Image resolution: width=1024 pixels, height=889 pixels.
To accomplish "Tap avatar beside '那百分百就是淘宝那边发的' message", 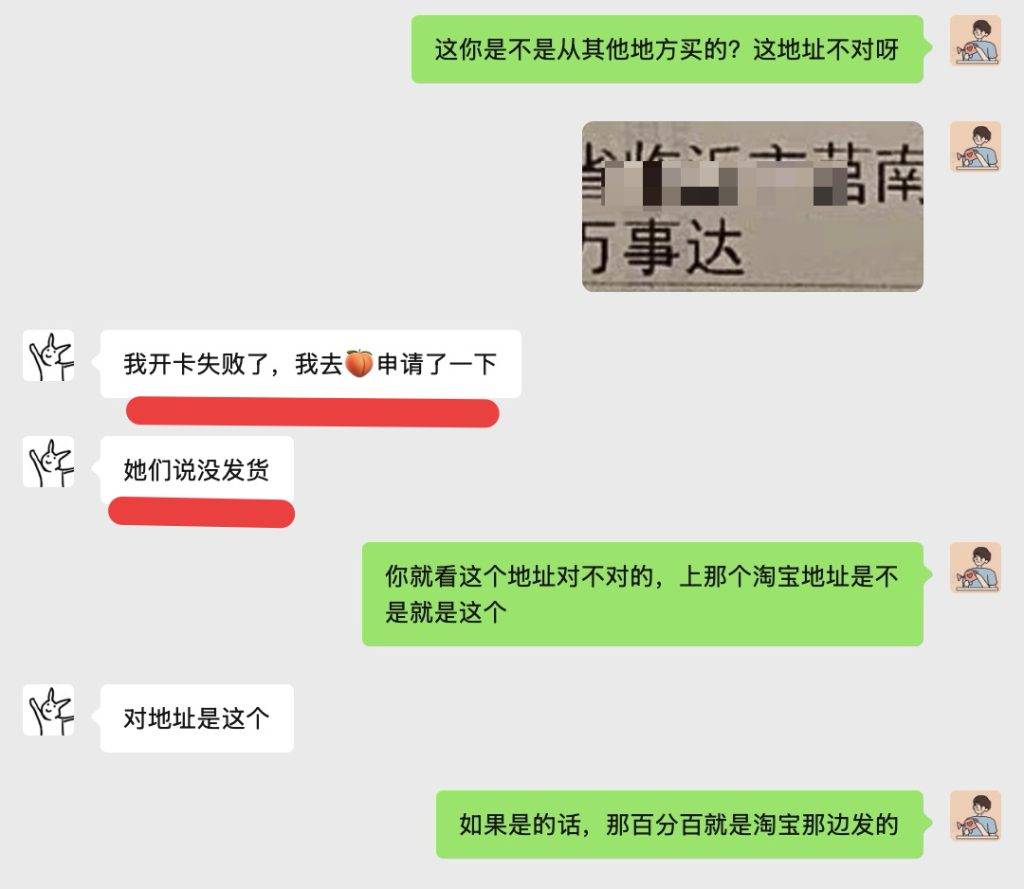I will (x=975, y=815).
